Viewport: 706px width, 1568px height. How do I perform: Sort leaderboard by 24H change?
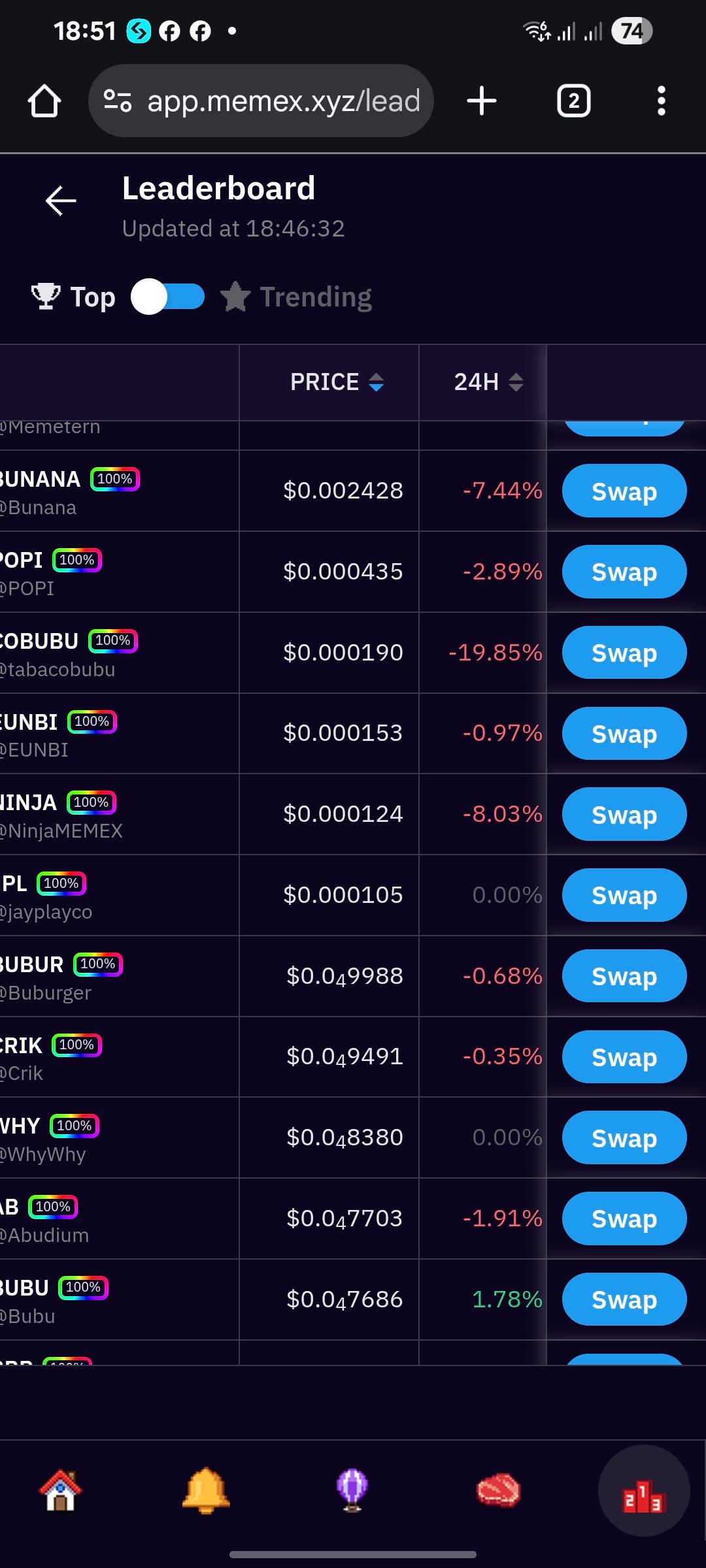[488, 382]
